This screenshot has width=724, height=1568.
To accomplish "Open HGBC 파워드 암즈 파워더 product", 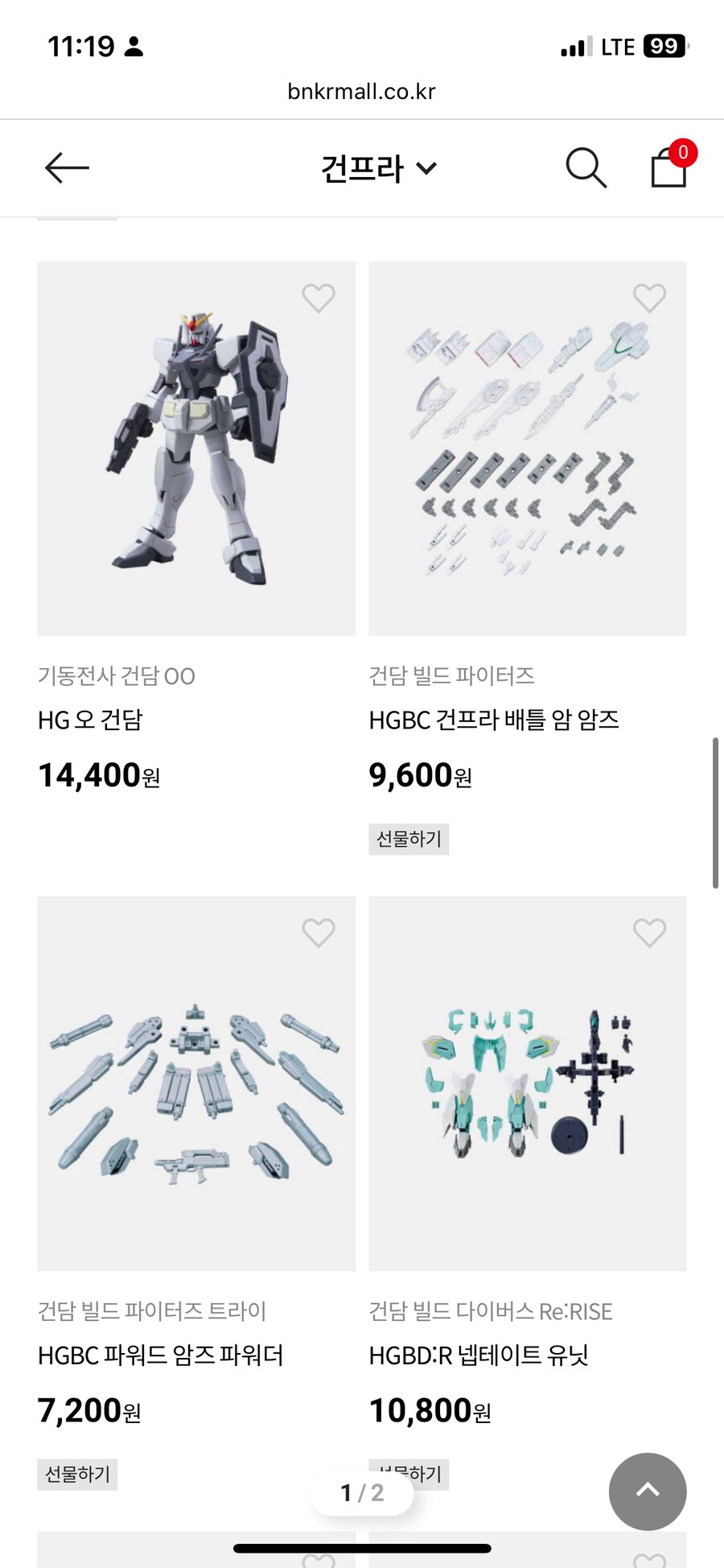I will [195, 1083].
